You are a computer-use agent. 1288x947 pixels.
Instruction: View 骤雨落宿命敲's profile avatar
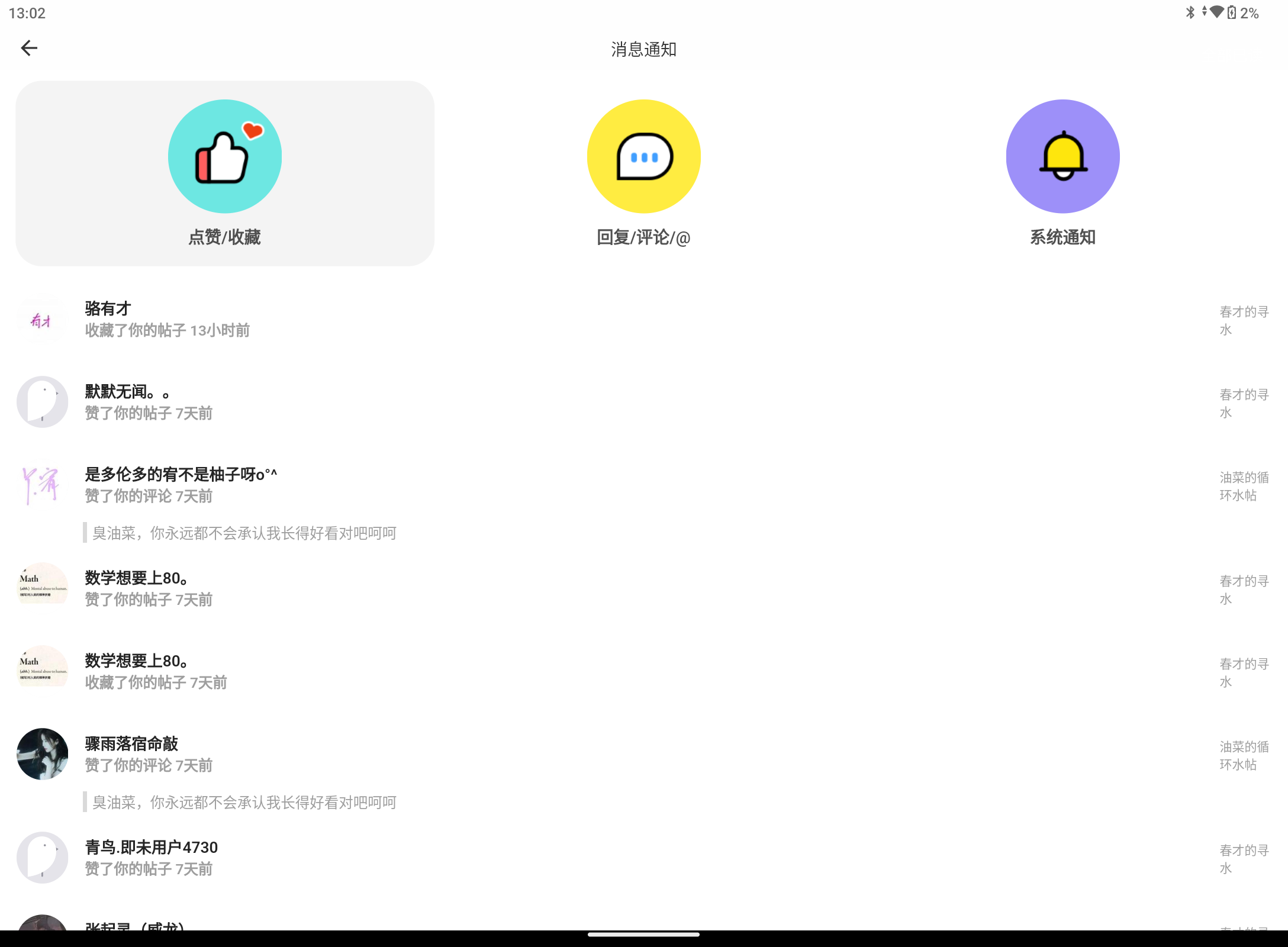(x=42, y=754)
